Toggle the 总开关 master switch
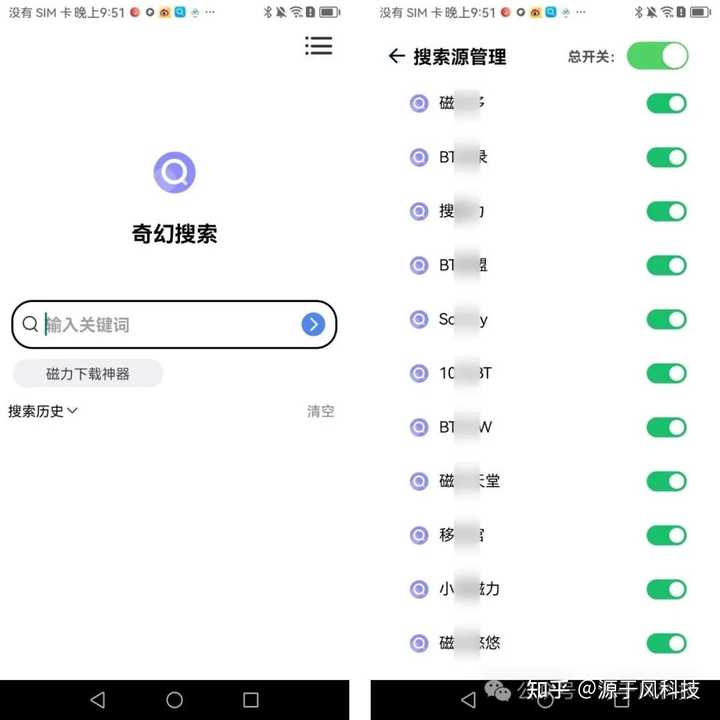The image size is (720, 720). 657,56
